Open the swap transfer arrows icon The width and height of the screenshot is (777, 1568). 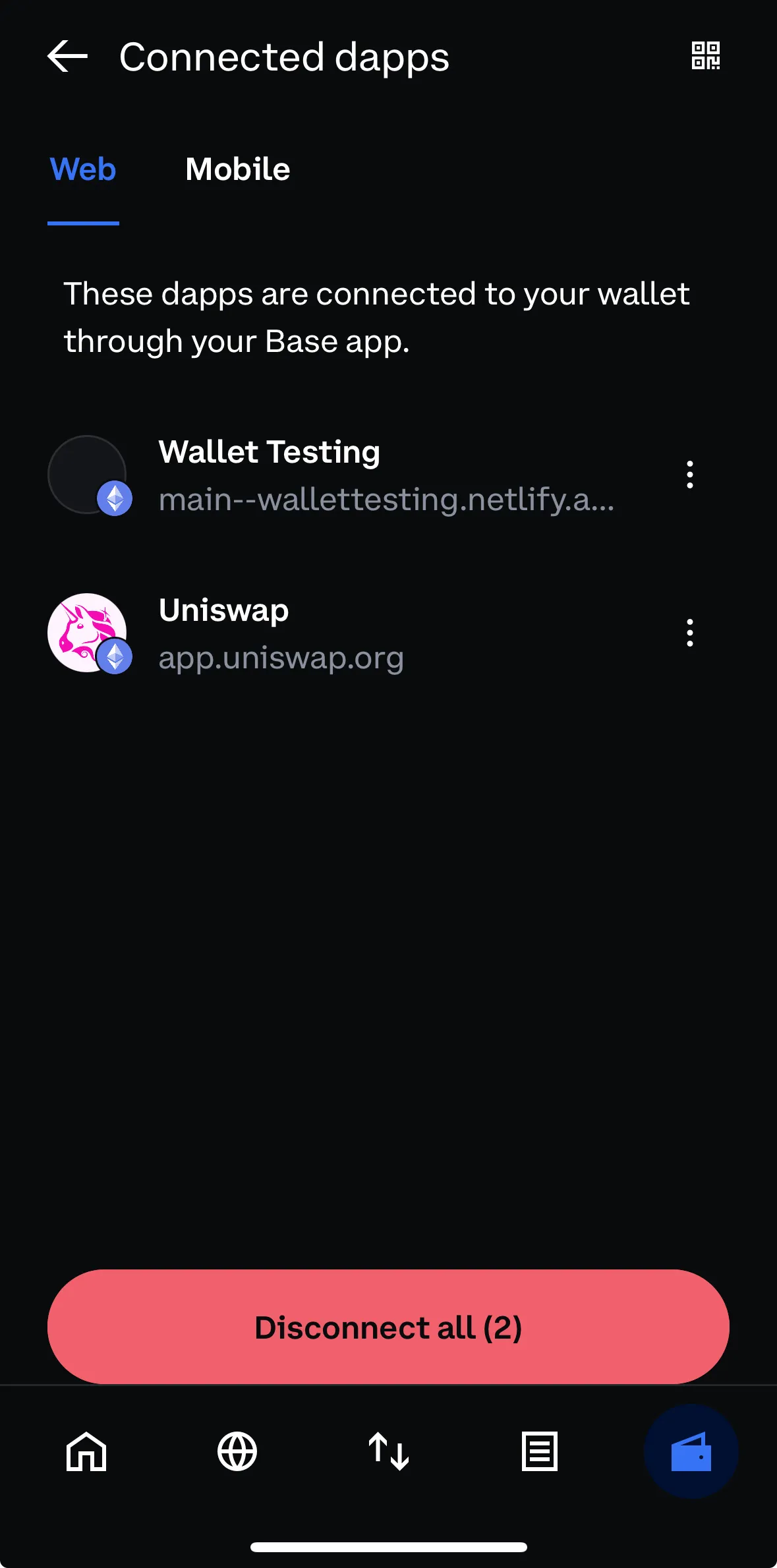click(389, 1451)
